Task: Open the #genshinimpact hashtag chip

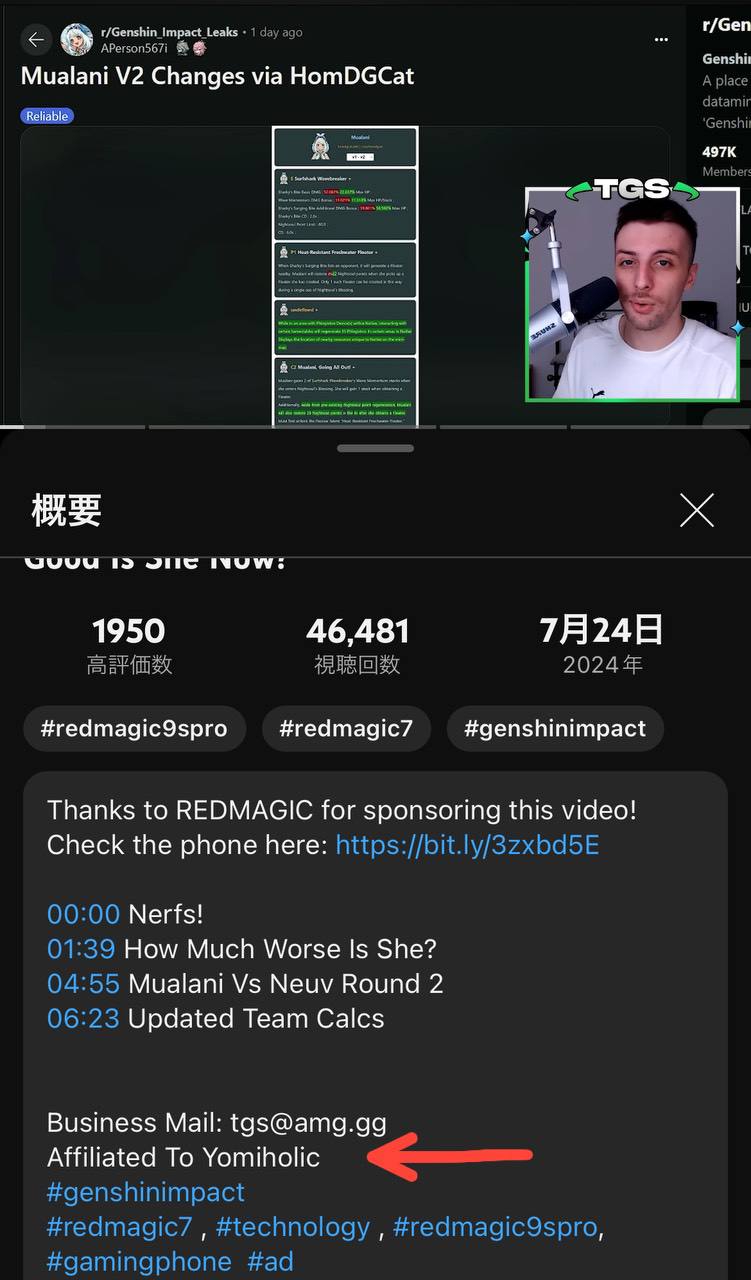Action: click(555, 729)
